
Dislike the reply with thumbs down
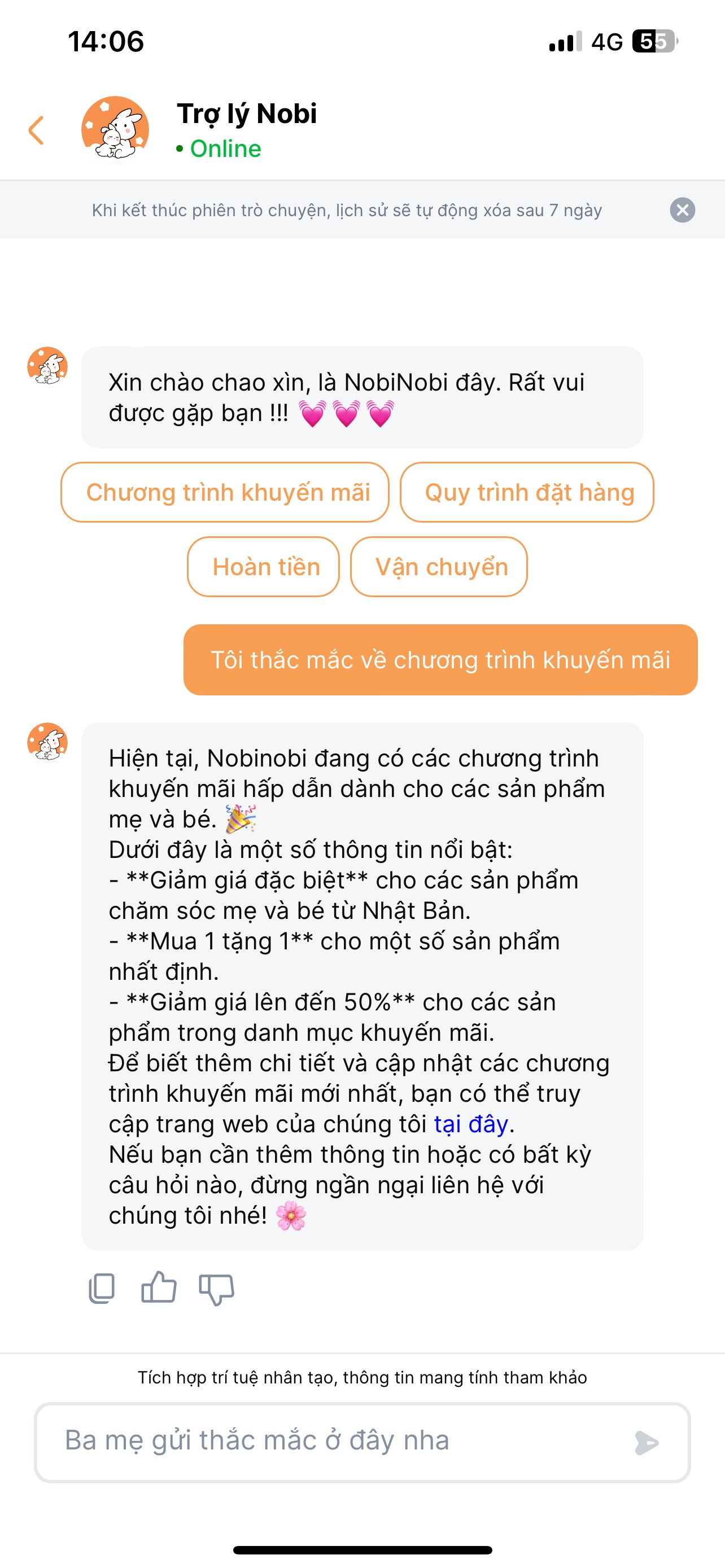[217, 1289]
